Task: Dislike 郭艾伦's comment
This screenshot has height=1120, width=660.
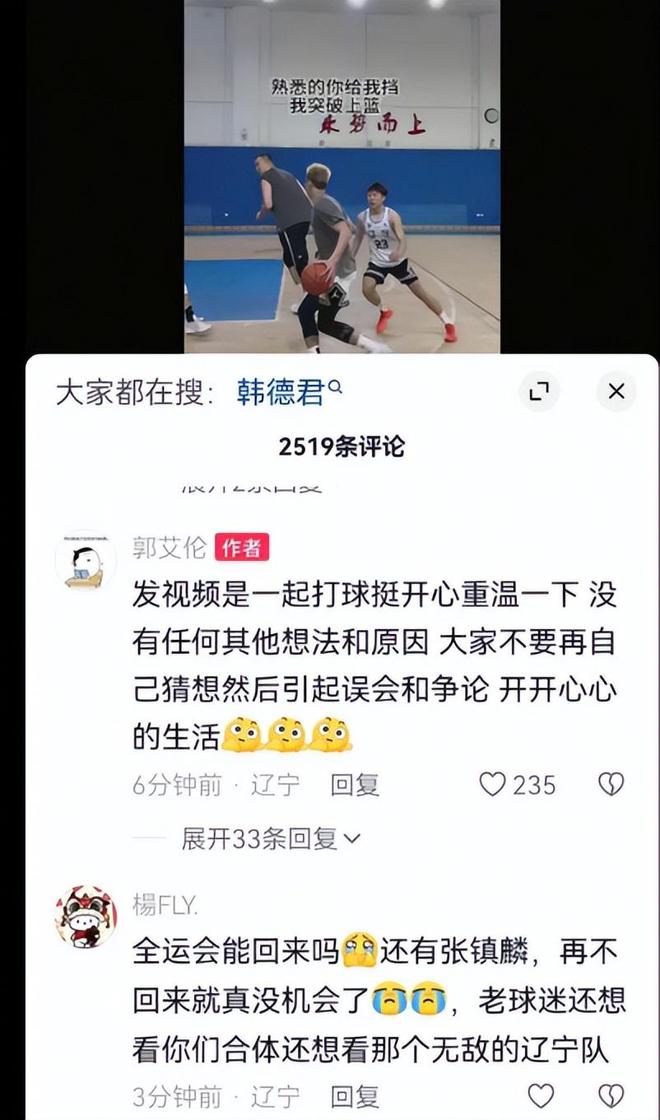Action: coord(610,784)
